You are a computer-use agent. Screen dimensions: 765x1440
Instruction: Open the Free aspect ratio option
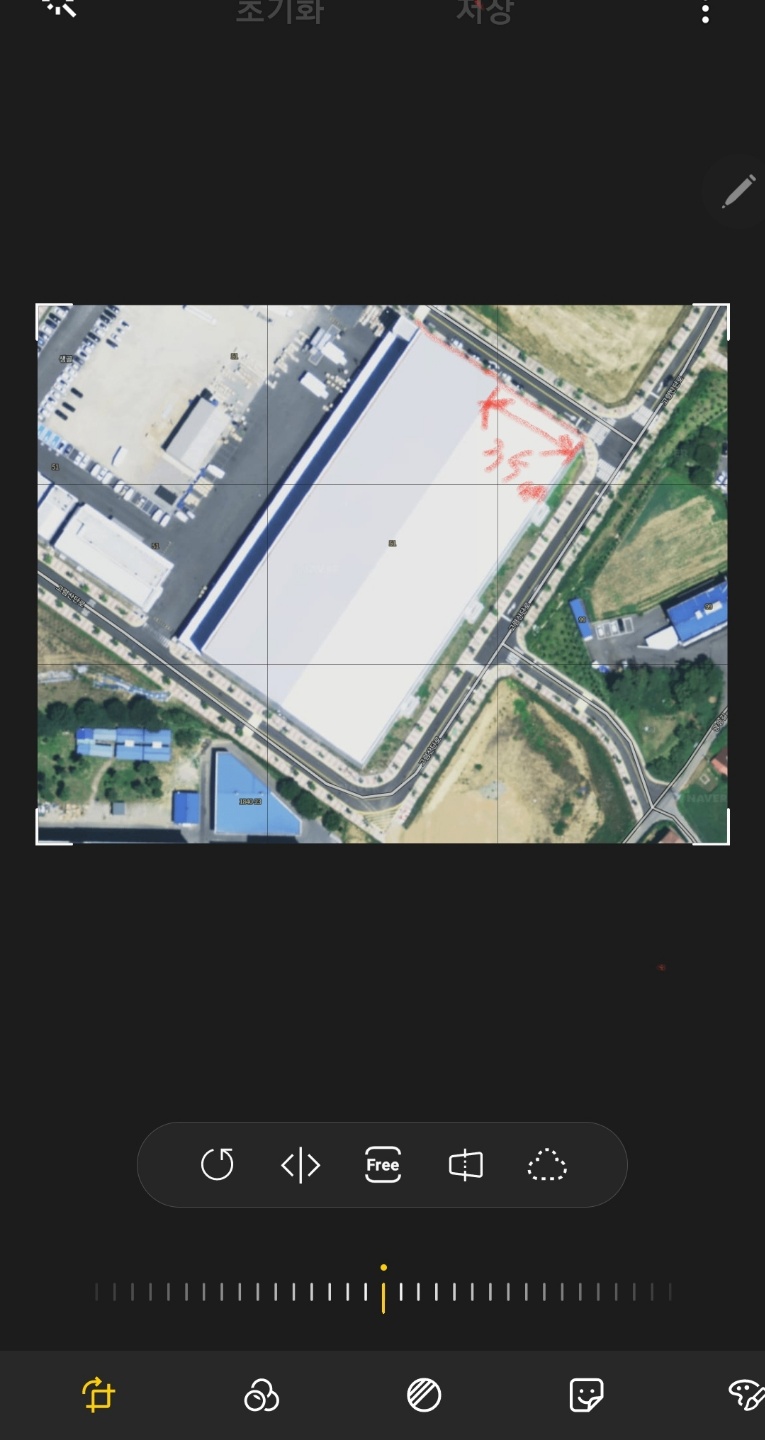pyautogui.click(x=383, y=1165)
